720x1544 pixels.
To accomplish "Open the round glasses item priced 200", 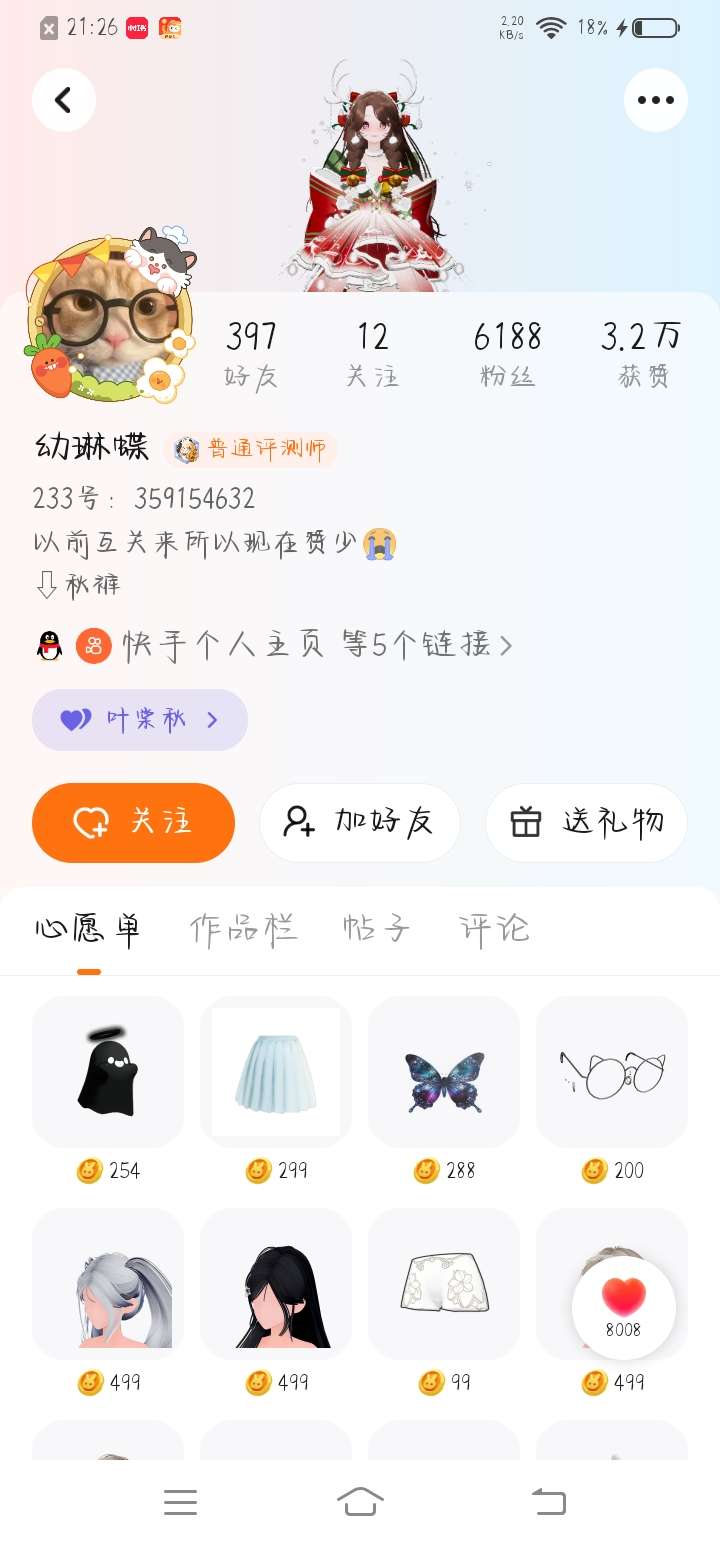I will click(x=612, y=1072).
